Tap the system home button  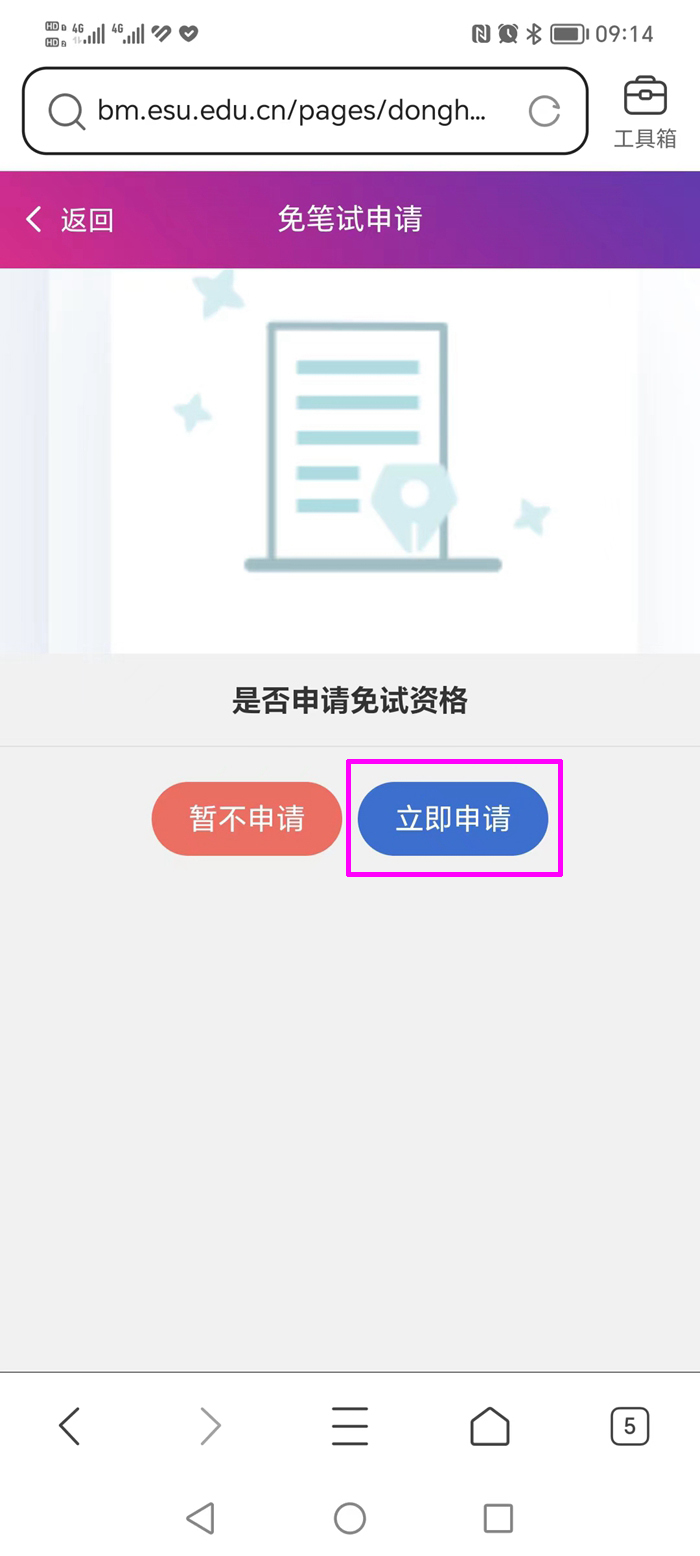click(x=350, y=1518)
